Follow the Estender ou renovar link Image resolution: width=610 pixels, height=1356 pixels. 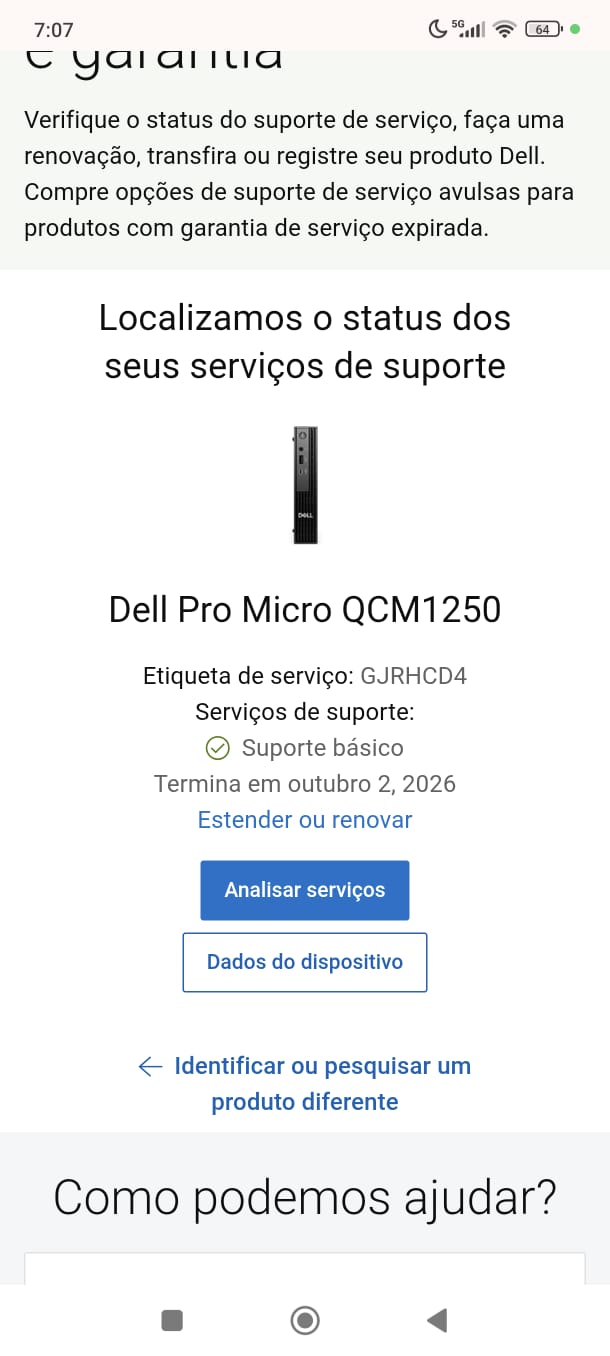coord(304,820)
